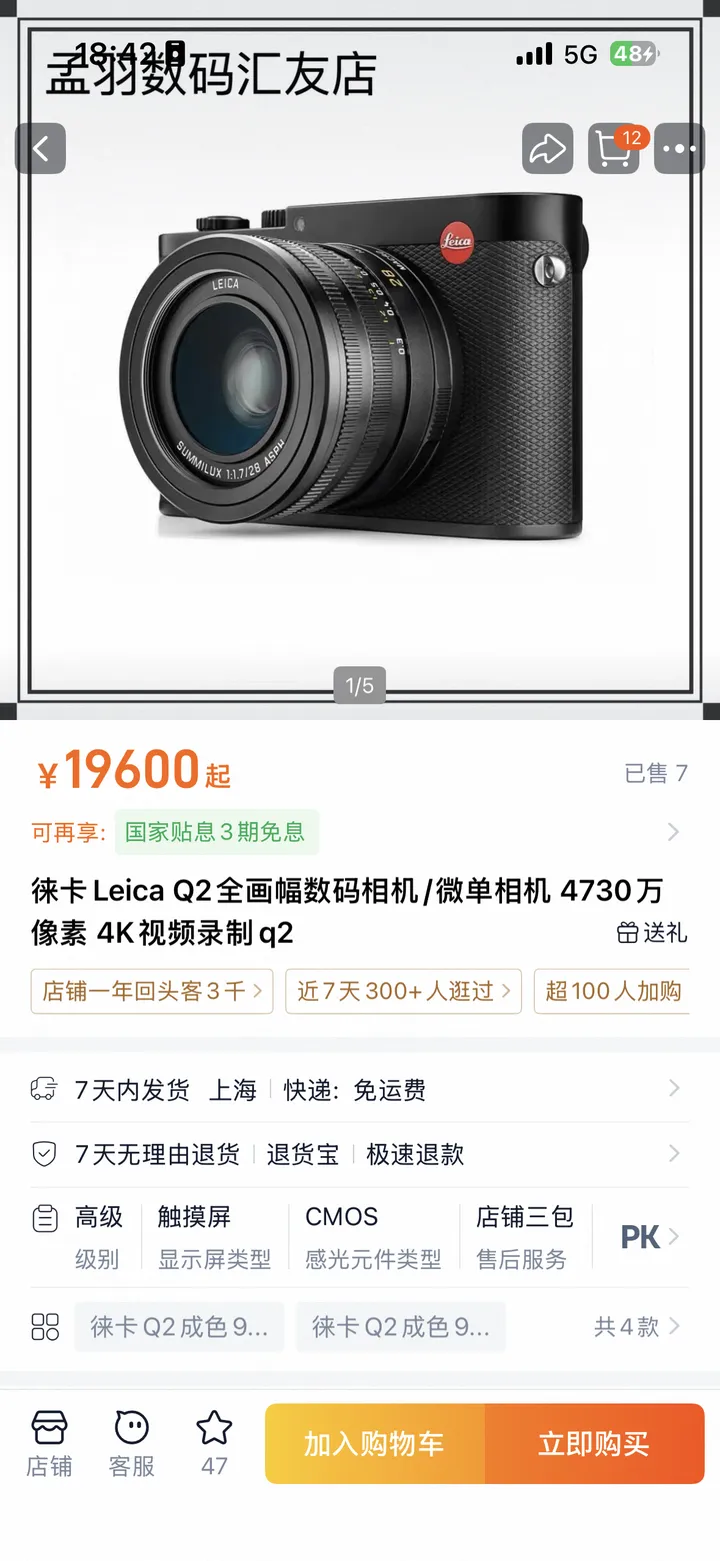Expand all variants via 共4款
Screen dimensions: 720x1561
click(636, 1327)
